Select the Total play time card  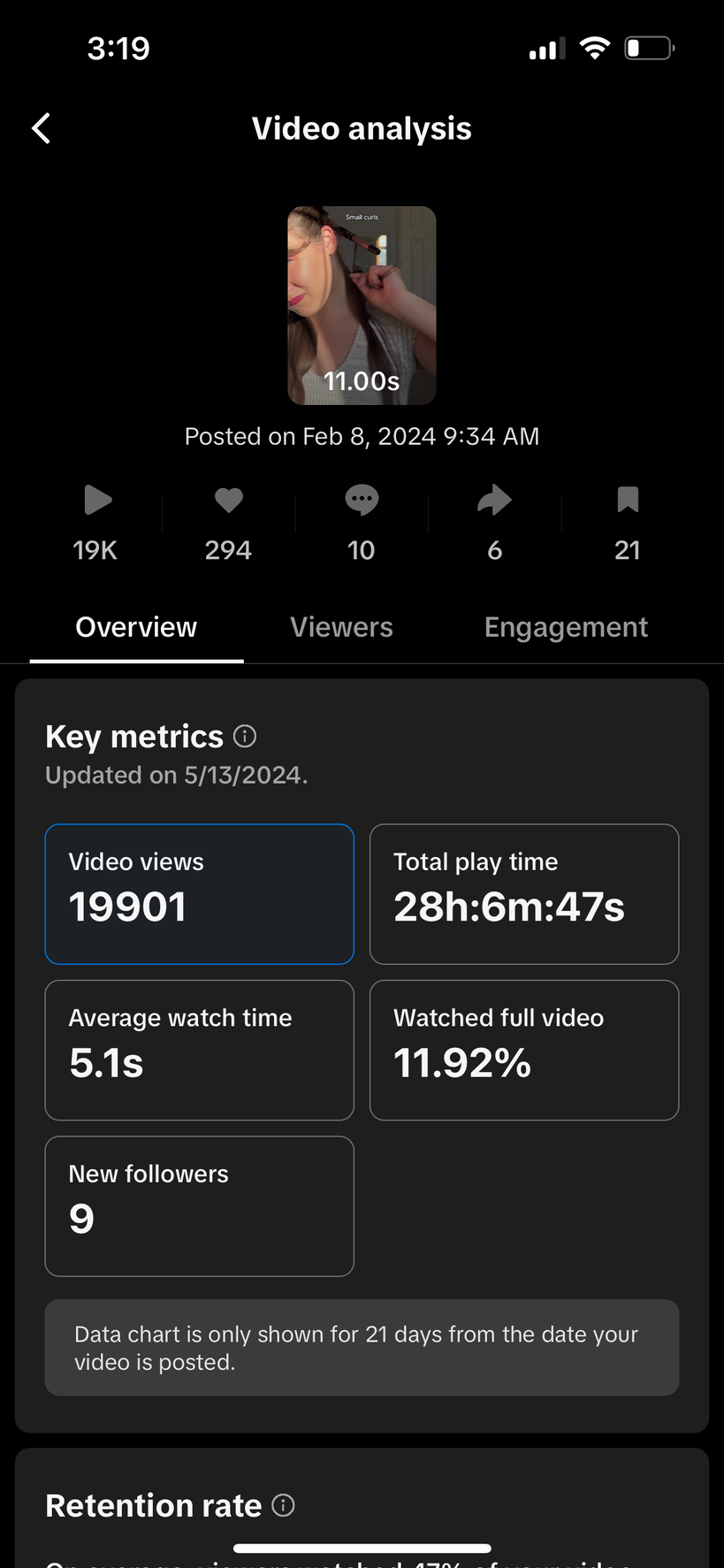[x=524, y=894]
